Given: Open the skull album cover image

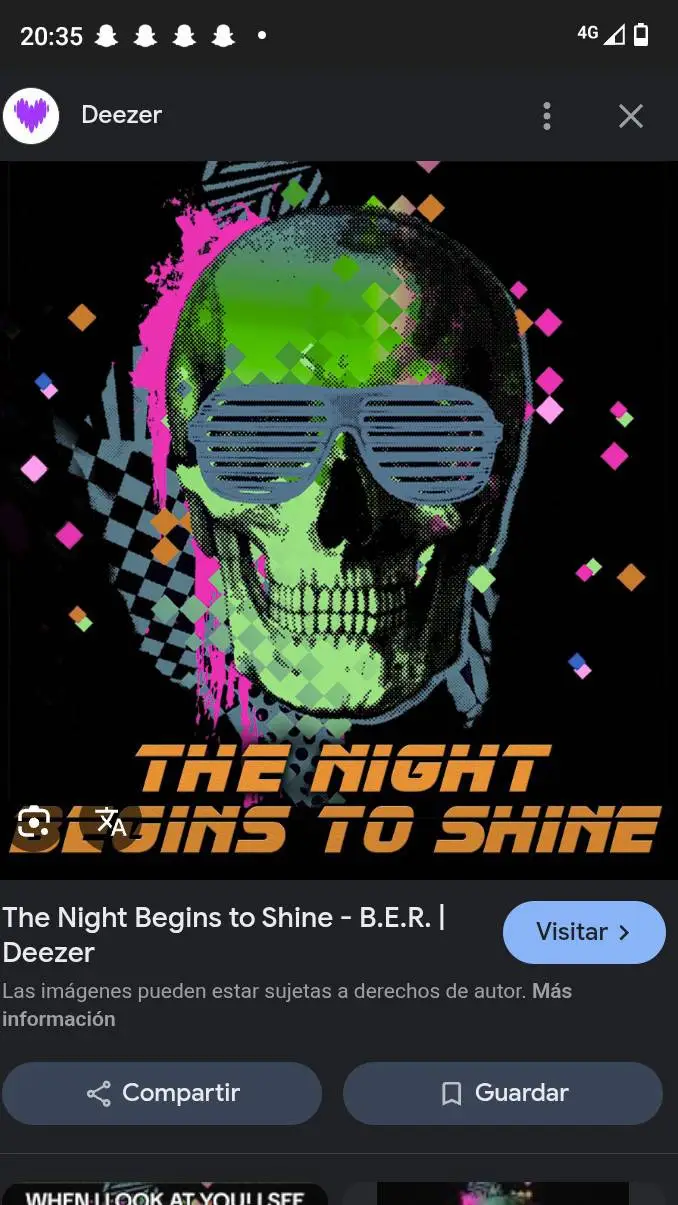Looking at the screenshot, I should [339, 480].
